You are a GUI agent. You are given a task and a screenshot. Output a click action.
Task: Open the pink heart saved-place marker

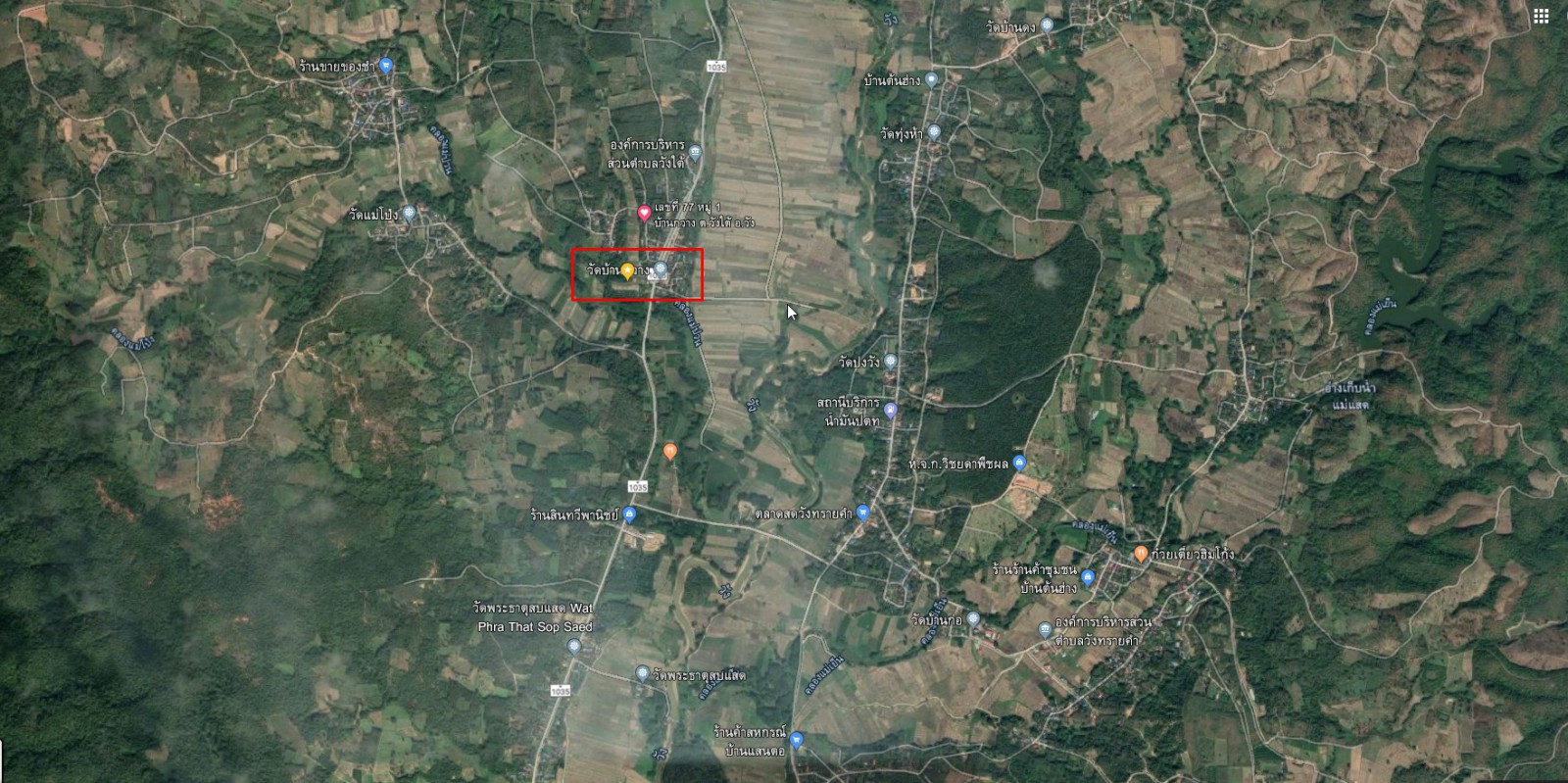click(644, 212)
